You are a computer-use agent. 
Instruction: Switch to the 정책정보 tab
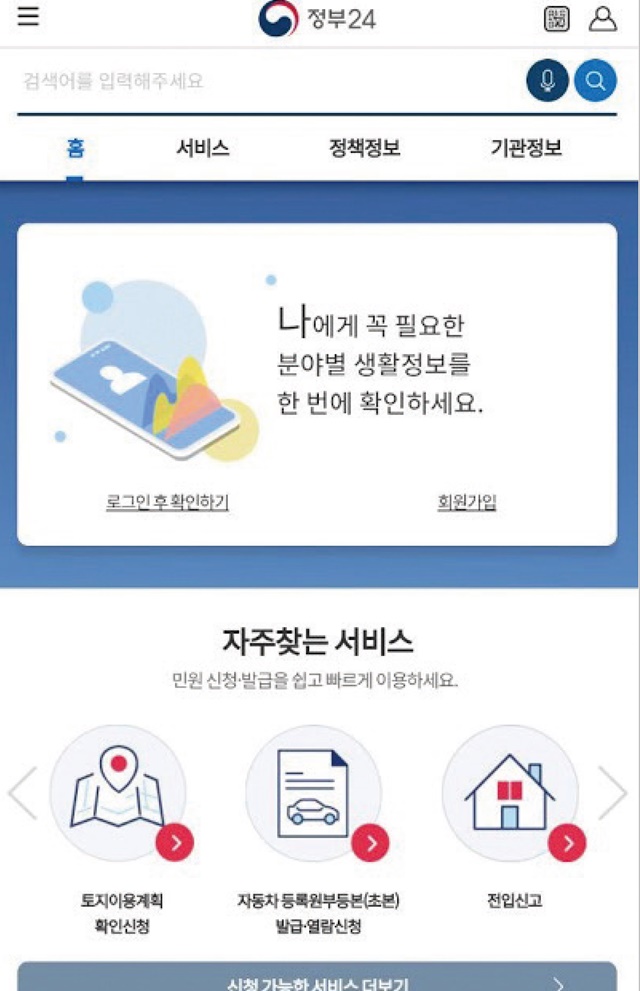(x=365, y=149)
